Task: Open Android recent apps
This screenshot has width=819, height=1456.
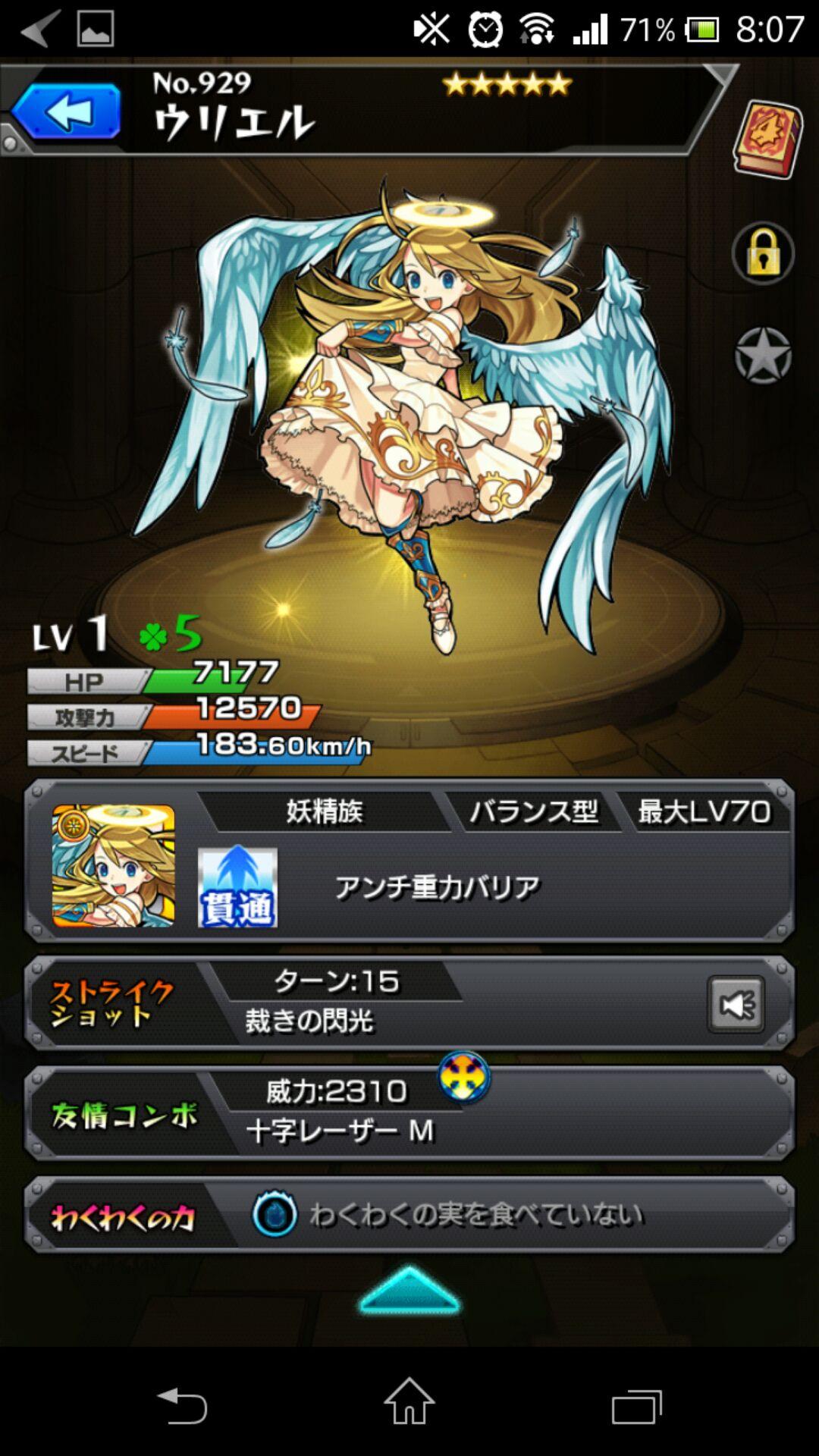Action: click(636, 1404)
